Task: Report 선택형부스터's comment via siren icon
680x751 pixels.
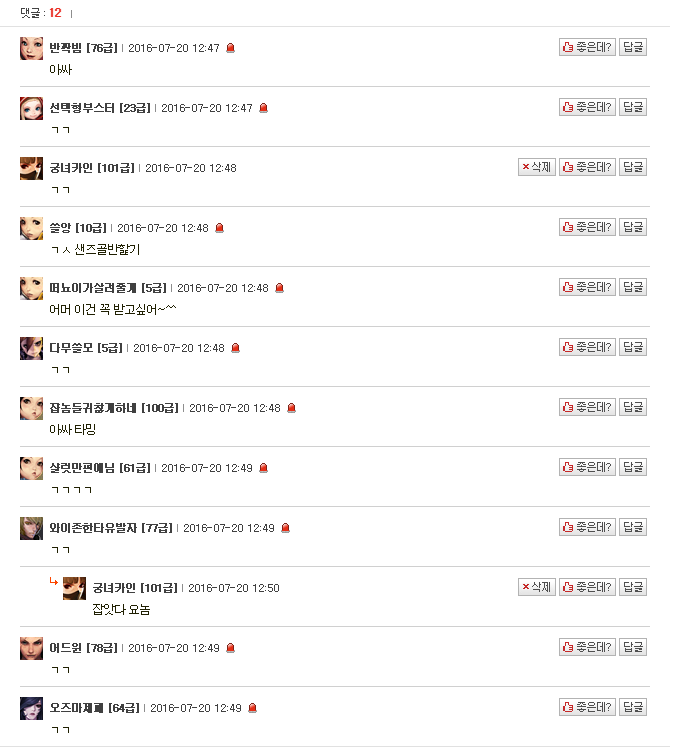Action: [x=264, y=108]
